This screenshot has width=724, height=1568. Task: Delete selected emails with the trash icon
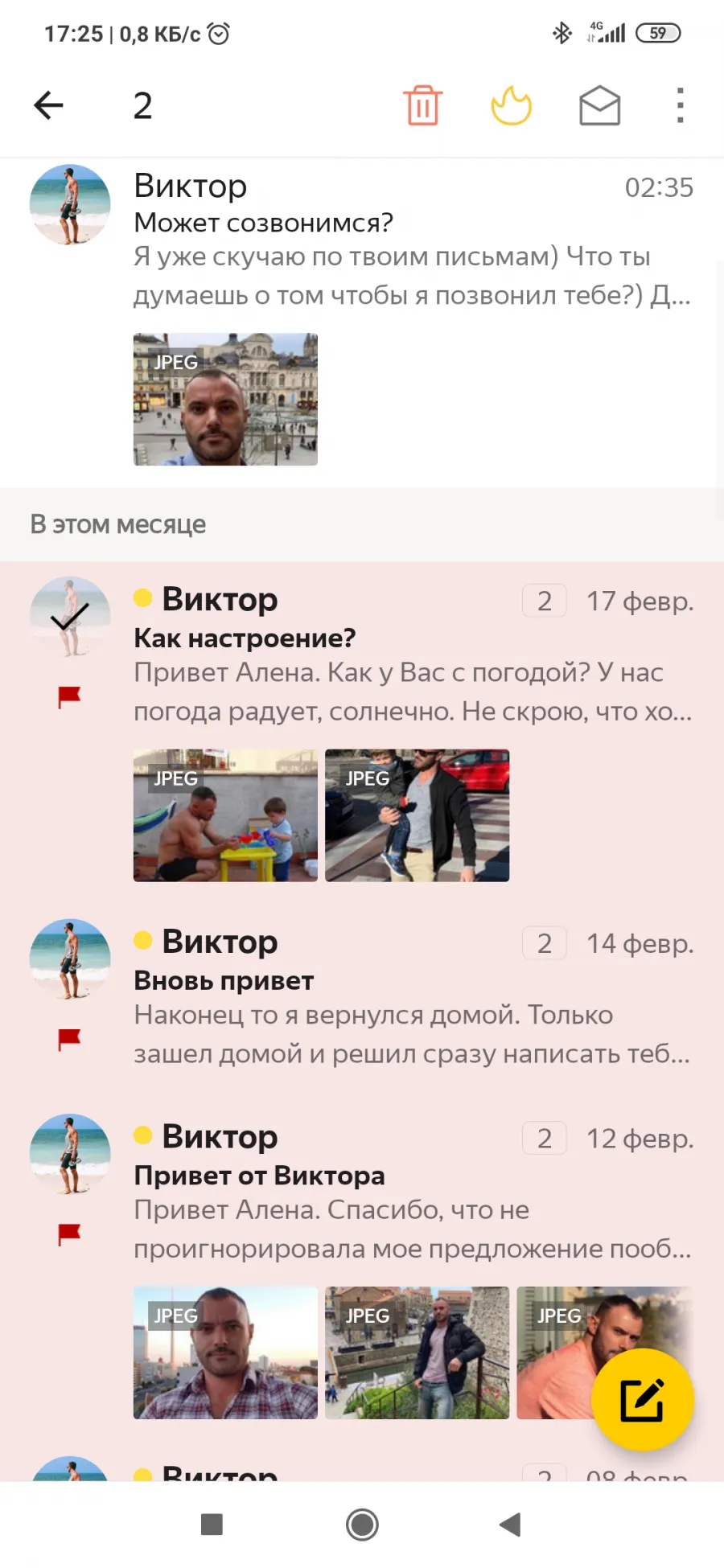422,105
